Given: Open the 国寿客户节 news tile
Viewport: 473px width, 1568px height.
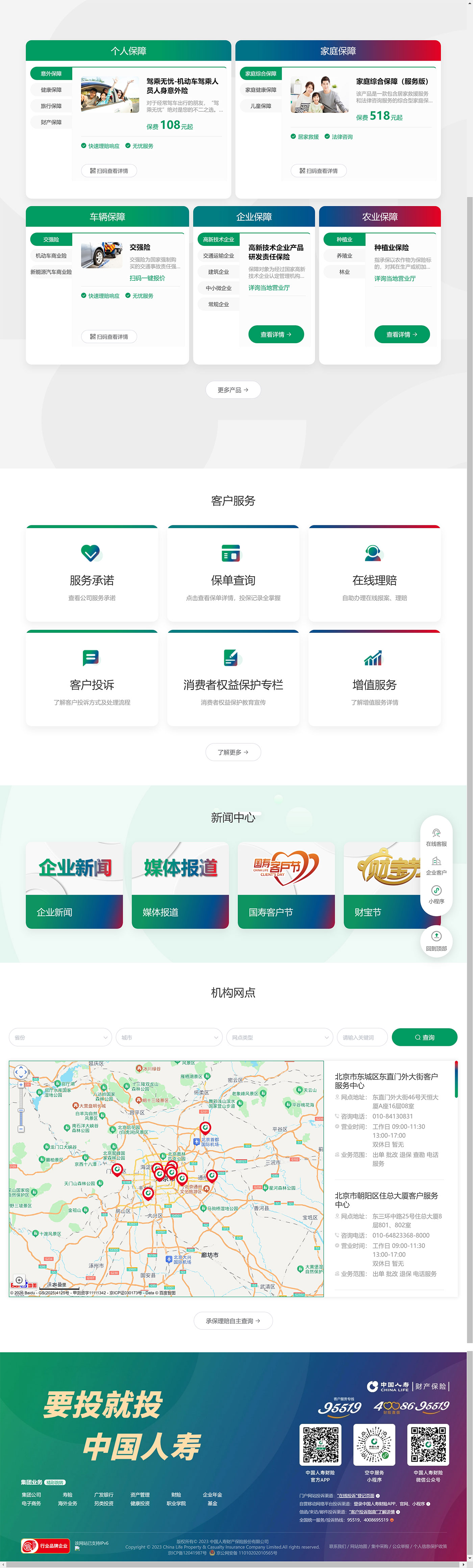Looking at the screenshot, I should (x=286, y=885).
